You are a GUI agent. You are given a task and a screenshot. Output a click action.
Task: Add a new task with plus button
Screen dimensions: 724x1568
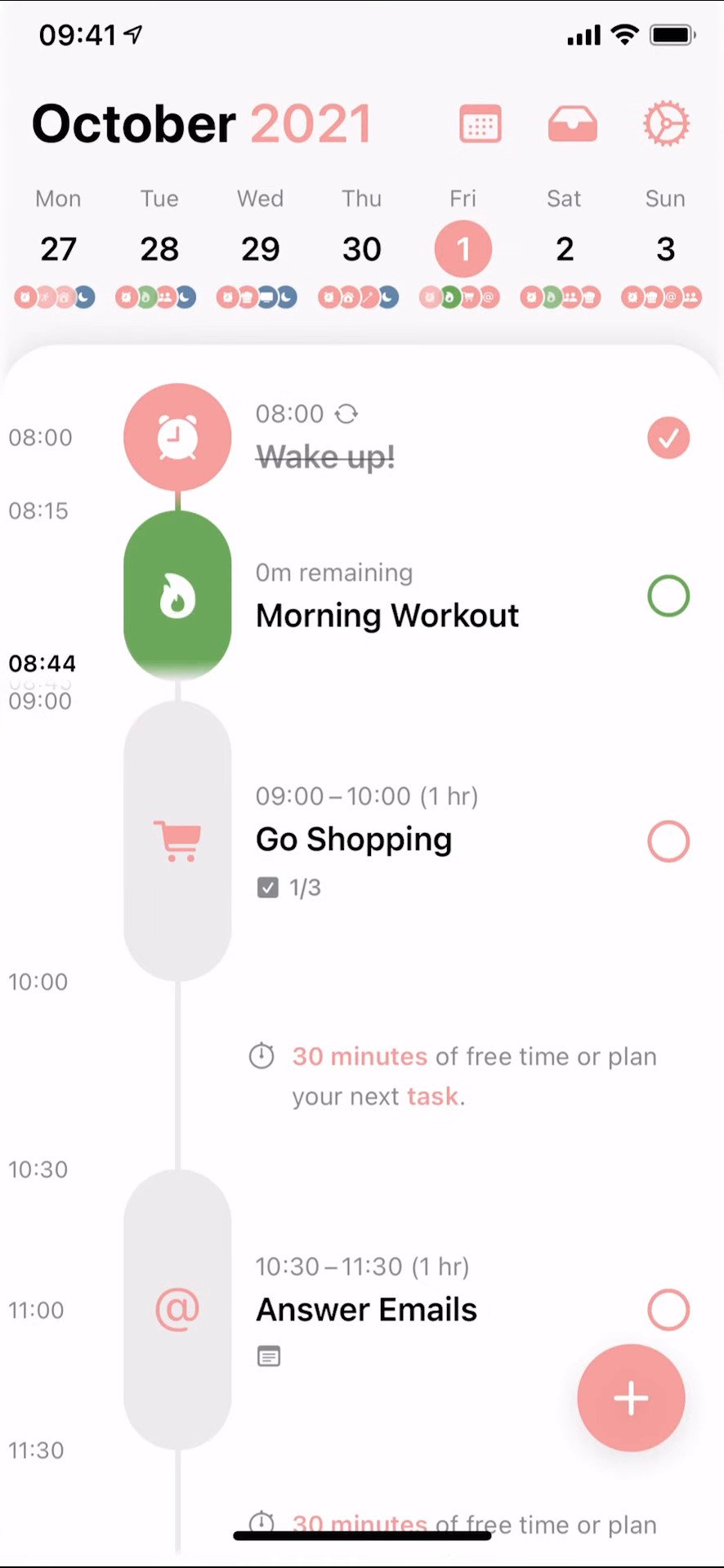pyautogui.click(x=631, y=1398)
